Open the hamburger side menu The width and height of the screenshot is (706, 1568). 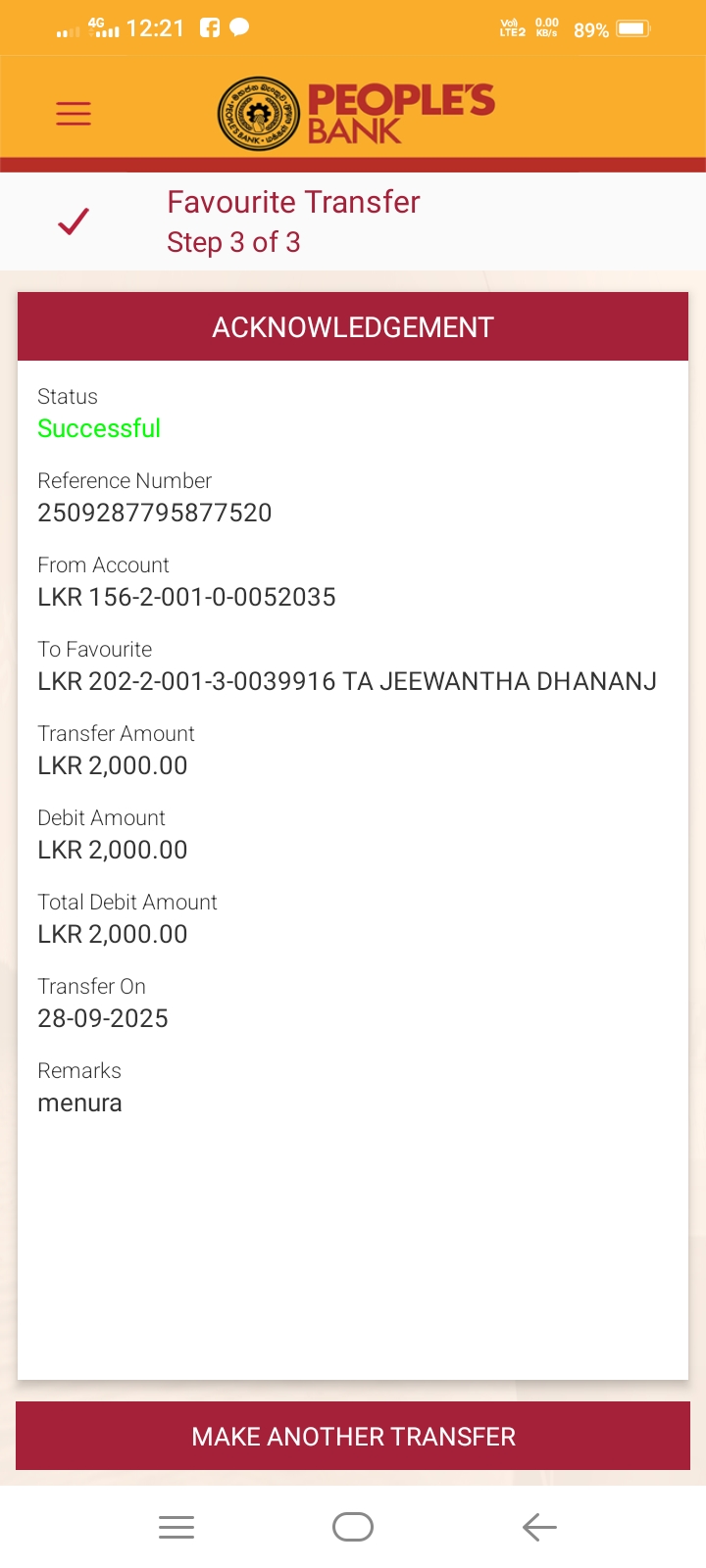(74, 114)
